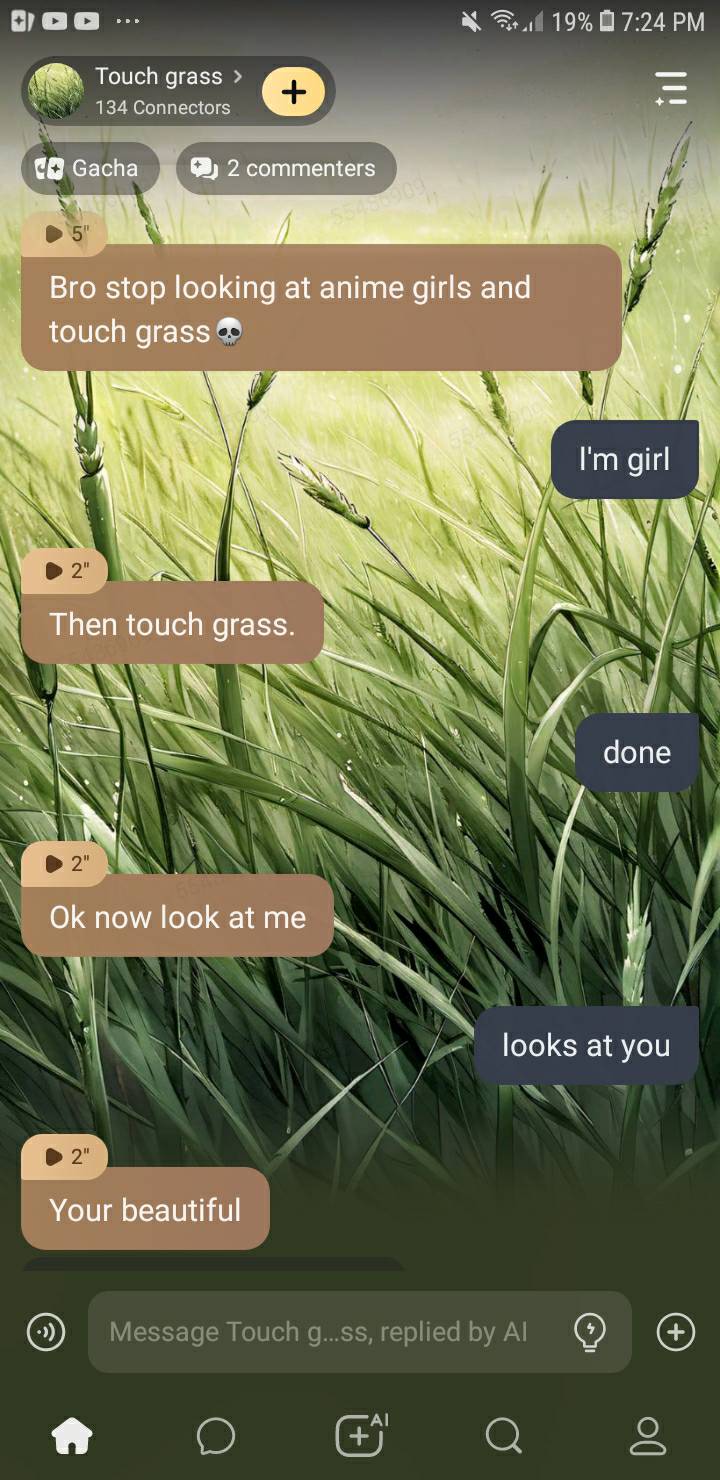Get a reply suggestion via lightbulb icon
This screenshot has height=1480, width=720.
pos(590,1332)
